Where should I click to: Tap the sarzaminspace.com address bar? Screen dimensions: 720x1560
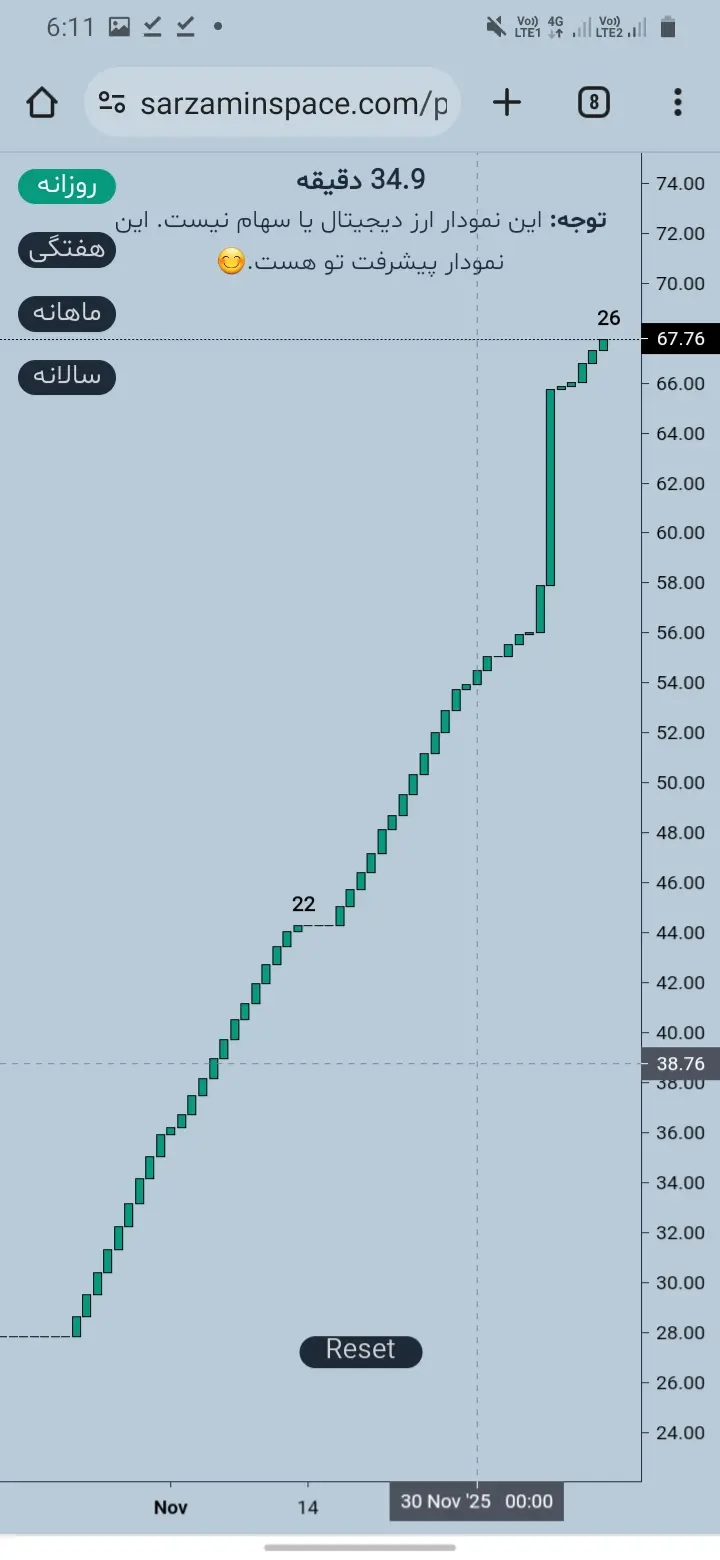[x=290, y=103]
